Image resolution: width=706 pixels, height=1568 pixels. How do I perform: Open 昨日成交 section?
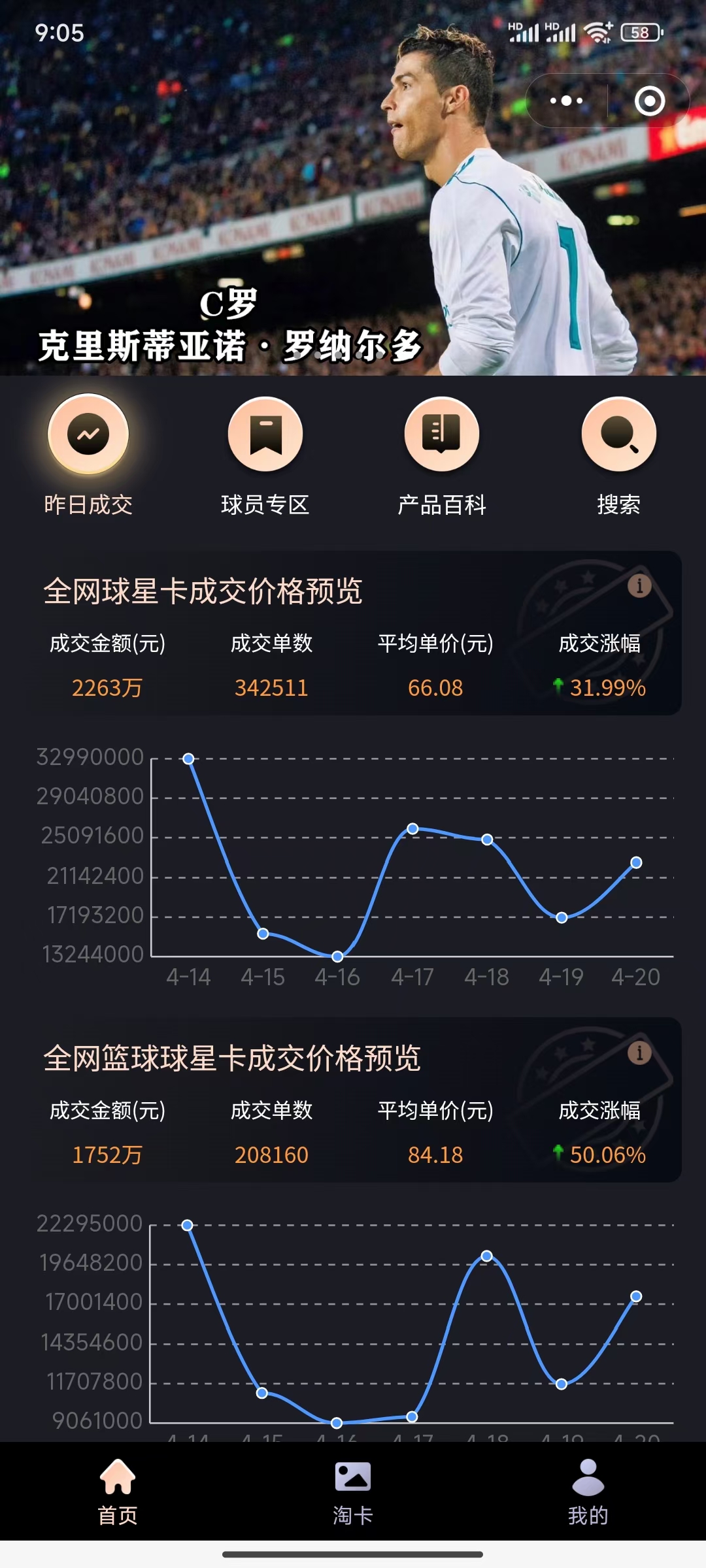(88, 434)
